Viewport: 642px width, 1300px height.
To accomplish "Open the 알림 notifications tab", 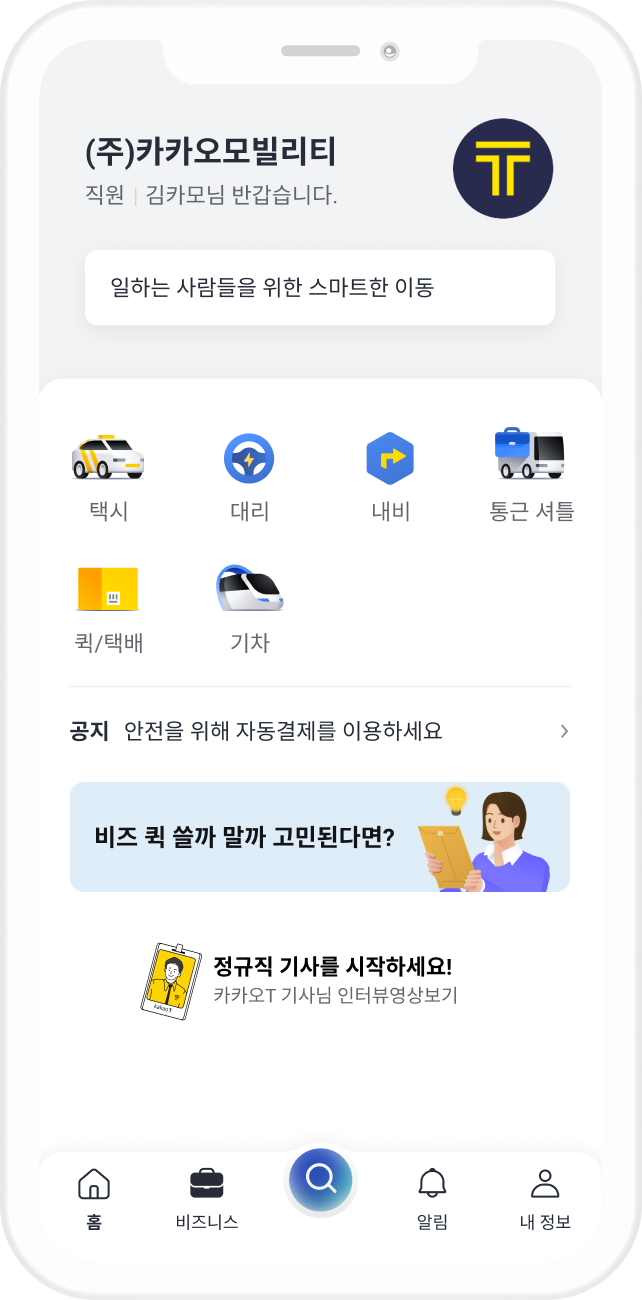I will tap(432, 1198).
